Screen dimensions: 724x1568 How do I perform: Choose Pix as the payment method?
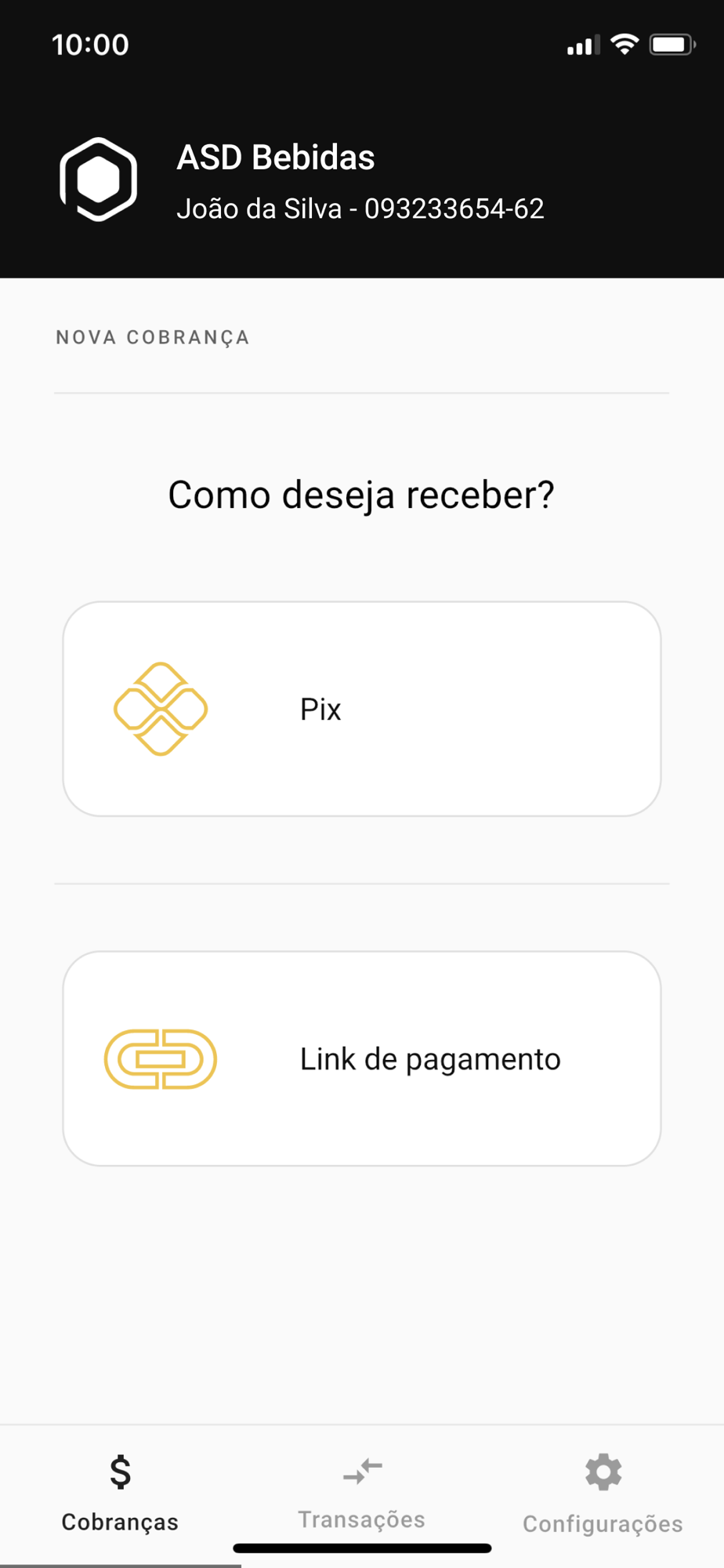click(361, 709)
